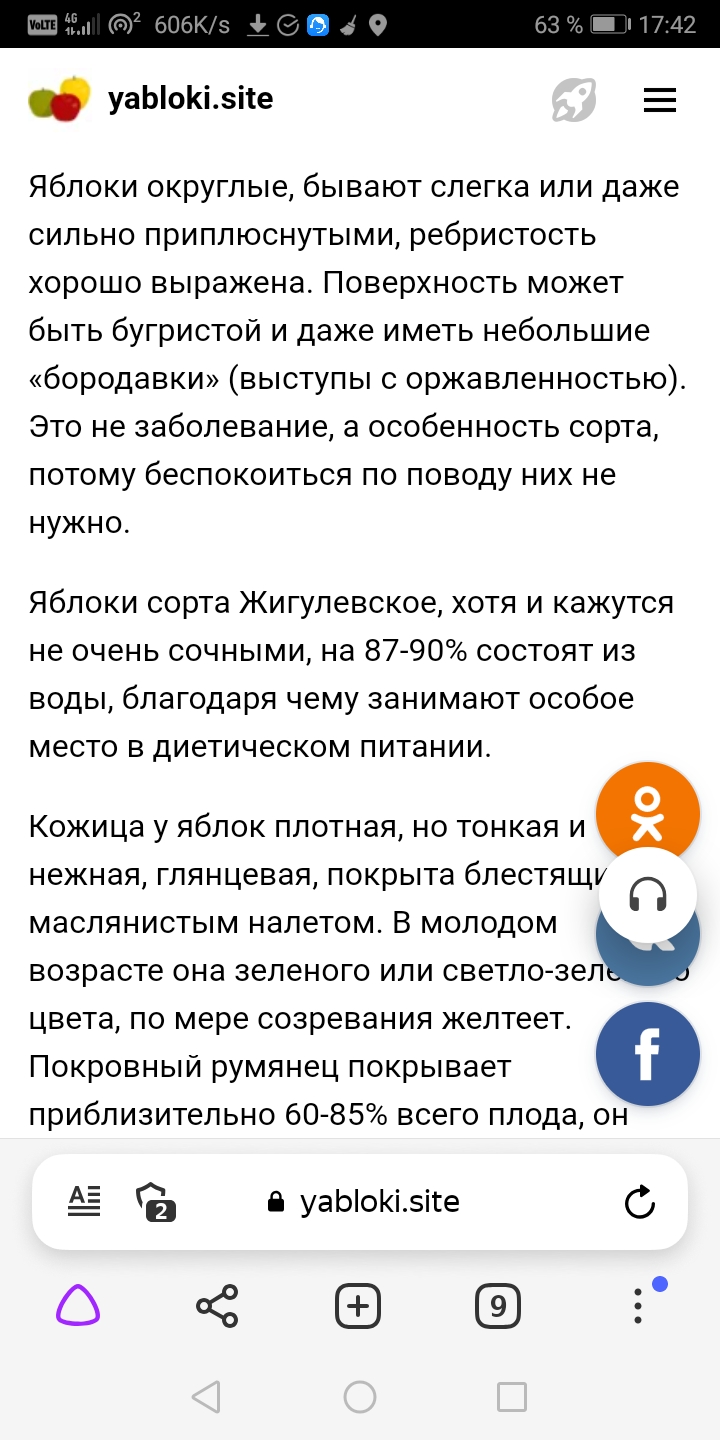The image size is (720, 1440).
Task: Share this page via the browser toolbar
Action: tap(217, 1306)
